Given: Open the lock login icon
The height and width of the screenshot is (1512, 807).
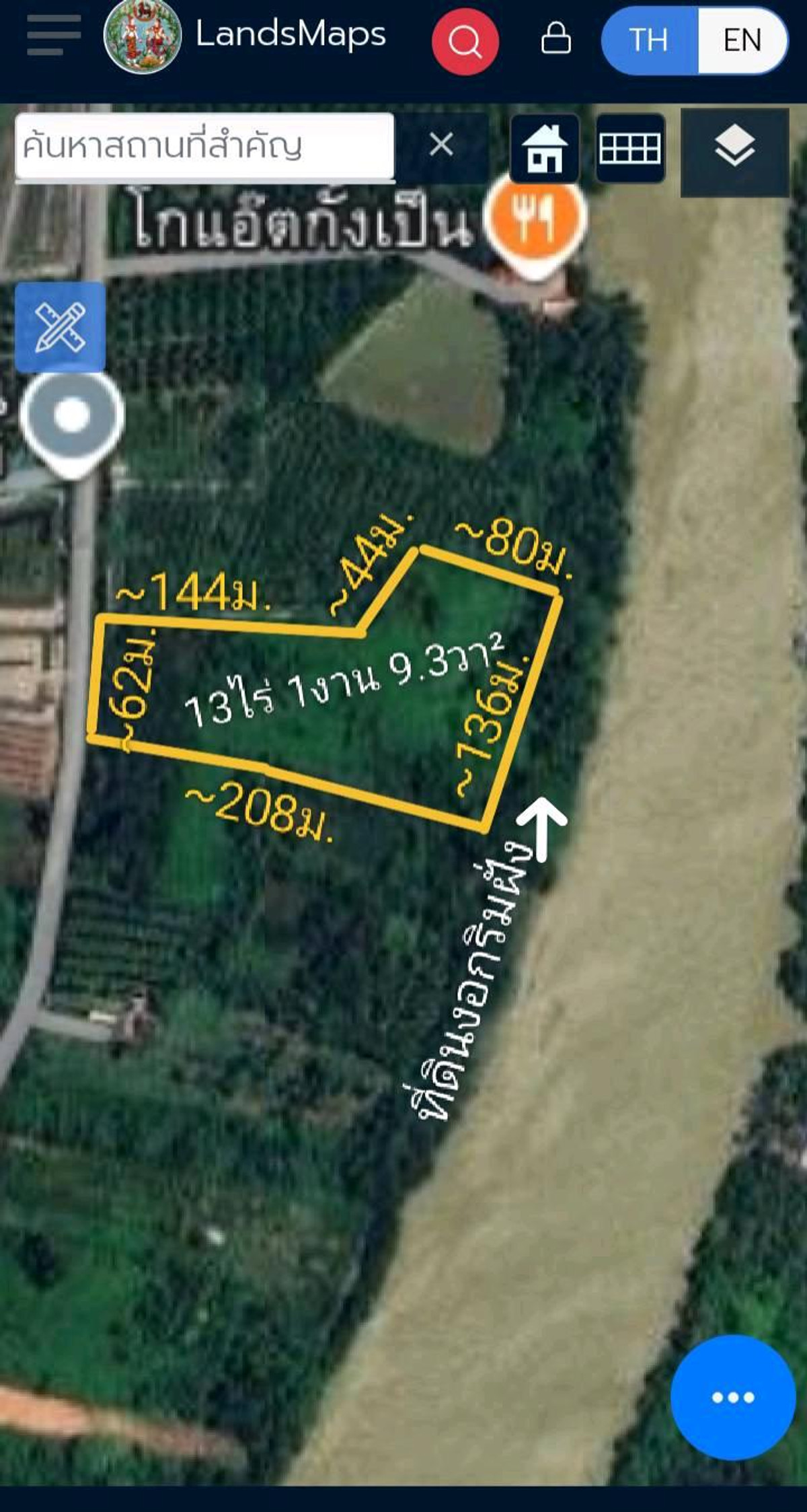Looking at the screenshot, I should click(556, 38).
